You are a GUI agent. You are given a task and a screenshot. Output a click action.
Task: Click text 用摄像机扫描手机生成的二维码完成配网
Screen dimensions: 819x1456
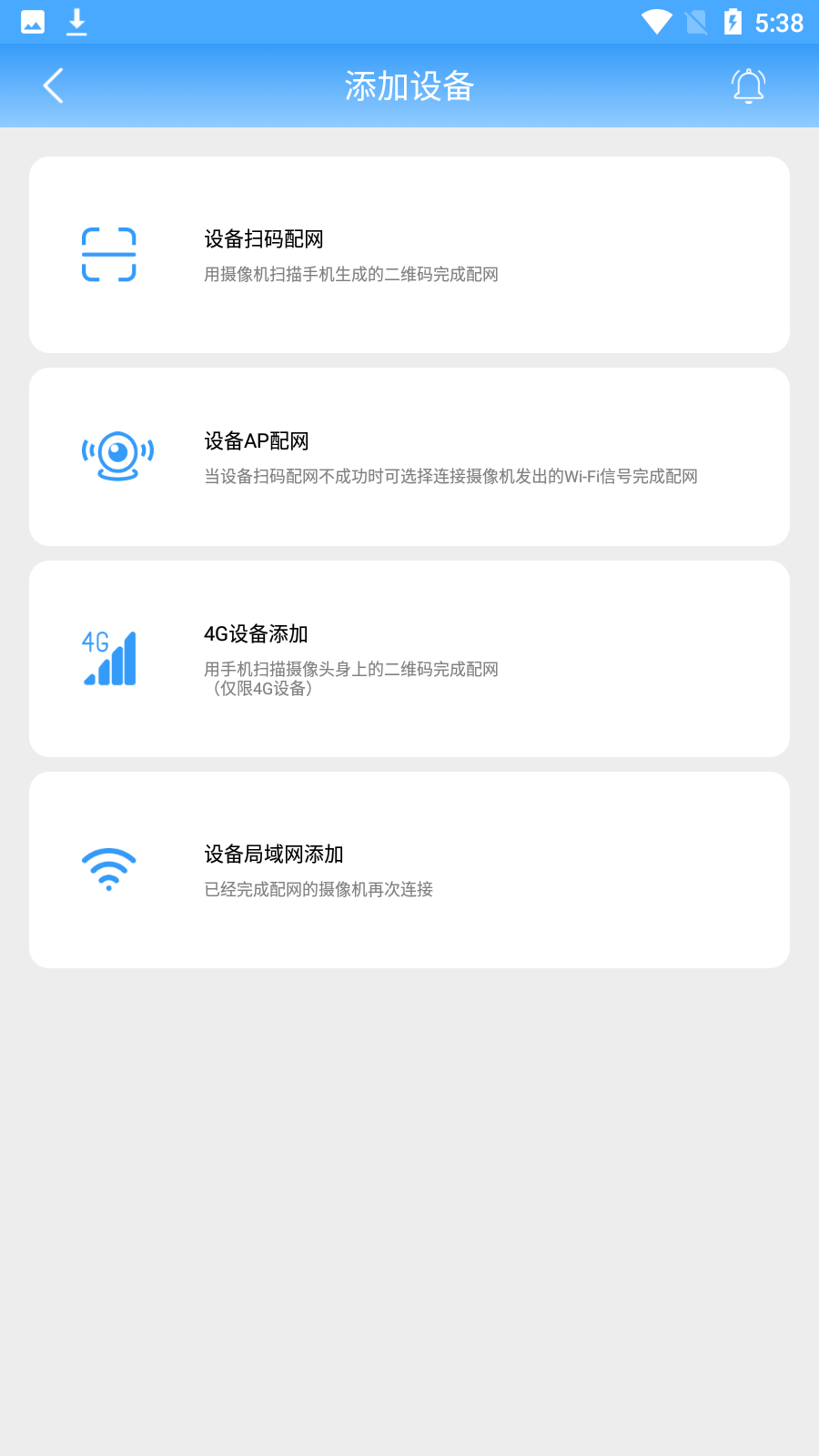tap(351, 274)
